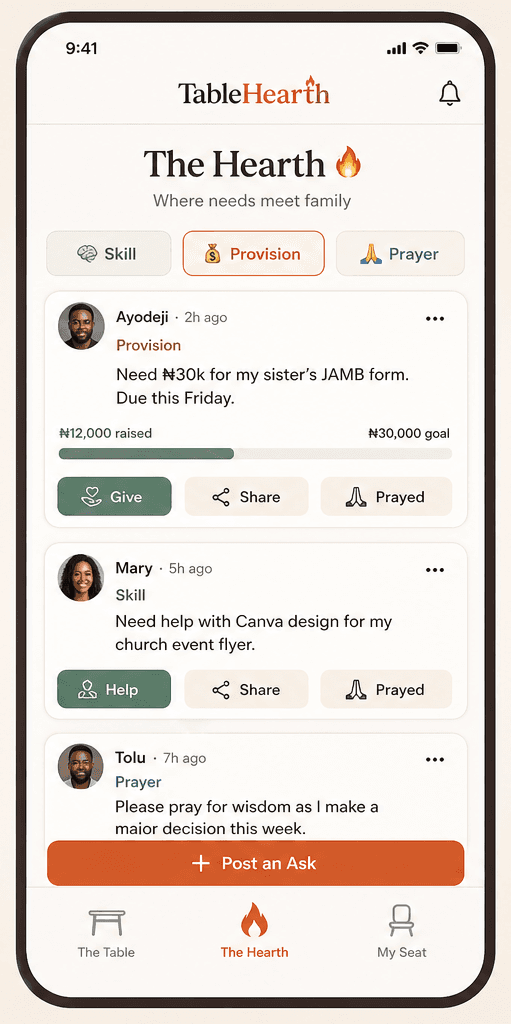Share Mary's skill request
This screenshot has width=511, height=1024.
246,689
